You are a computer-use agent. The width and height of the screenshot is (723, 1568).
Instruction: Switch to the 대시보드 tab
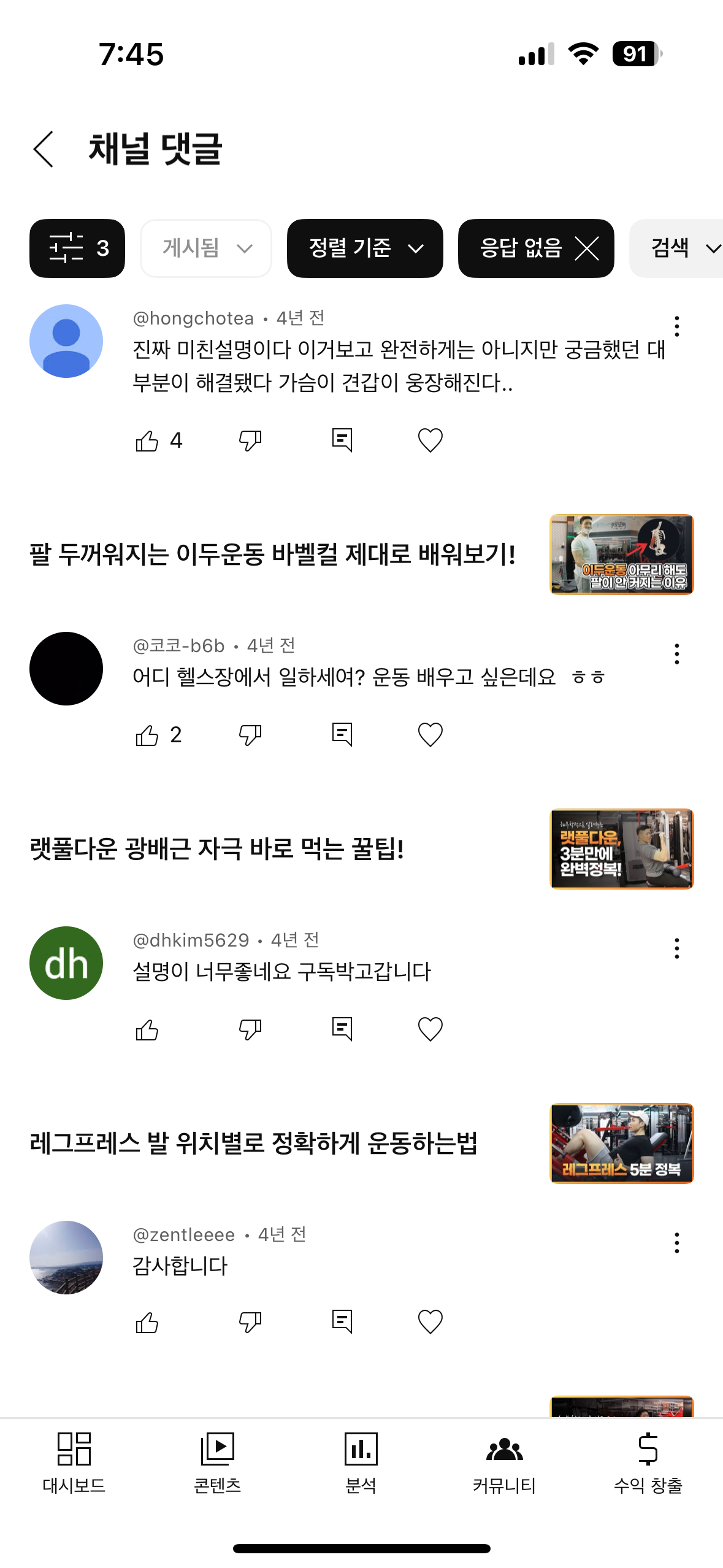click(x=74, y=1462)
